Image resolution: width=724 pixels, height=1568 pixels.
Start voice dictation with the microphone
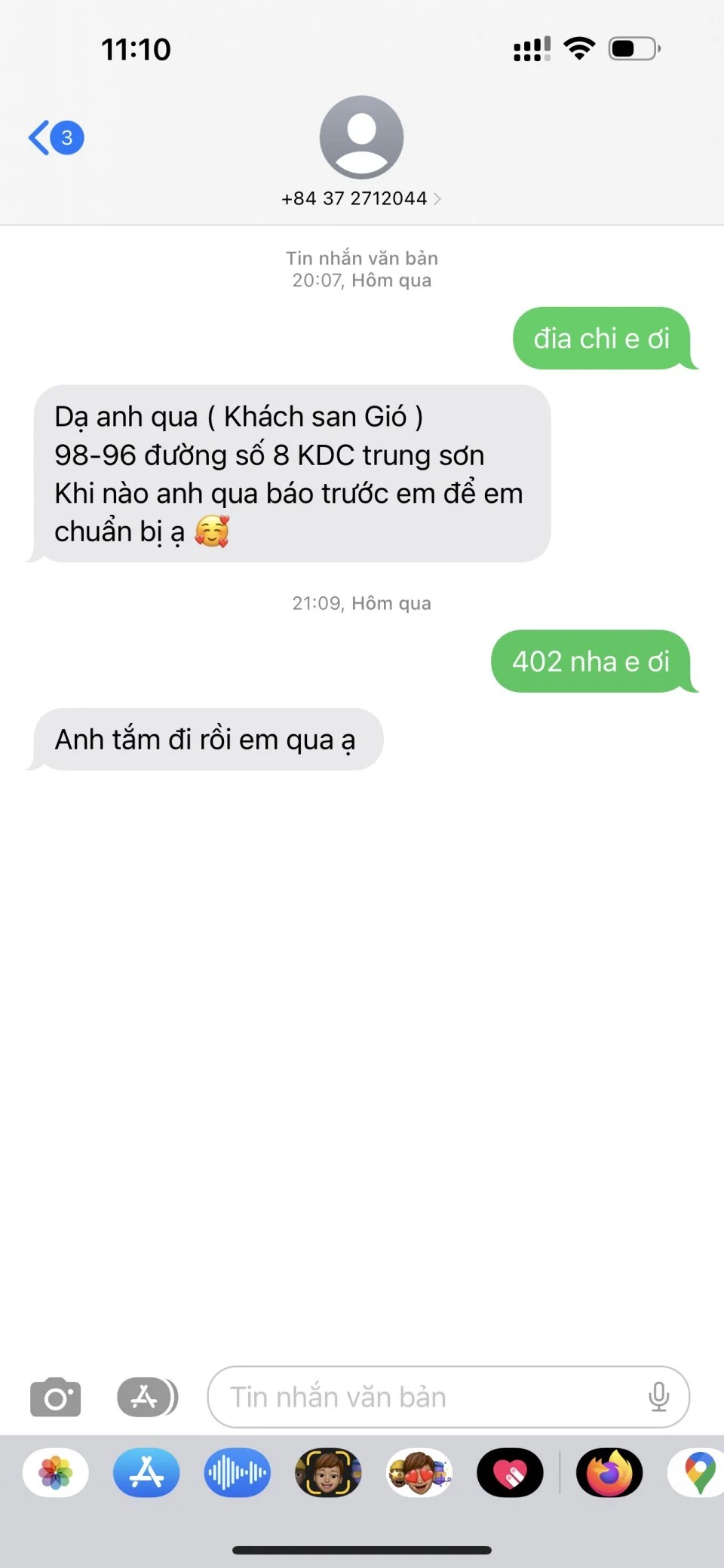coord(658,1397)
